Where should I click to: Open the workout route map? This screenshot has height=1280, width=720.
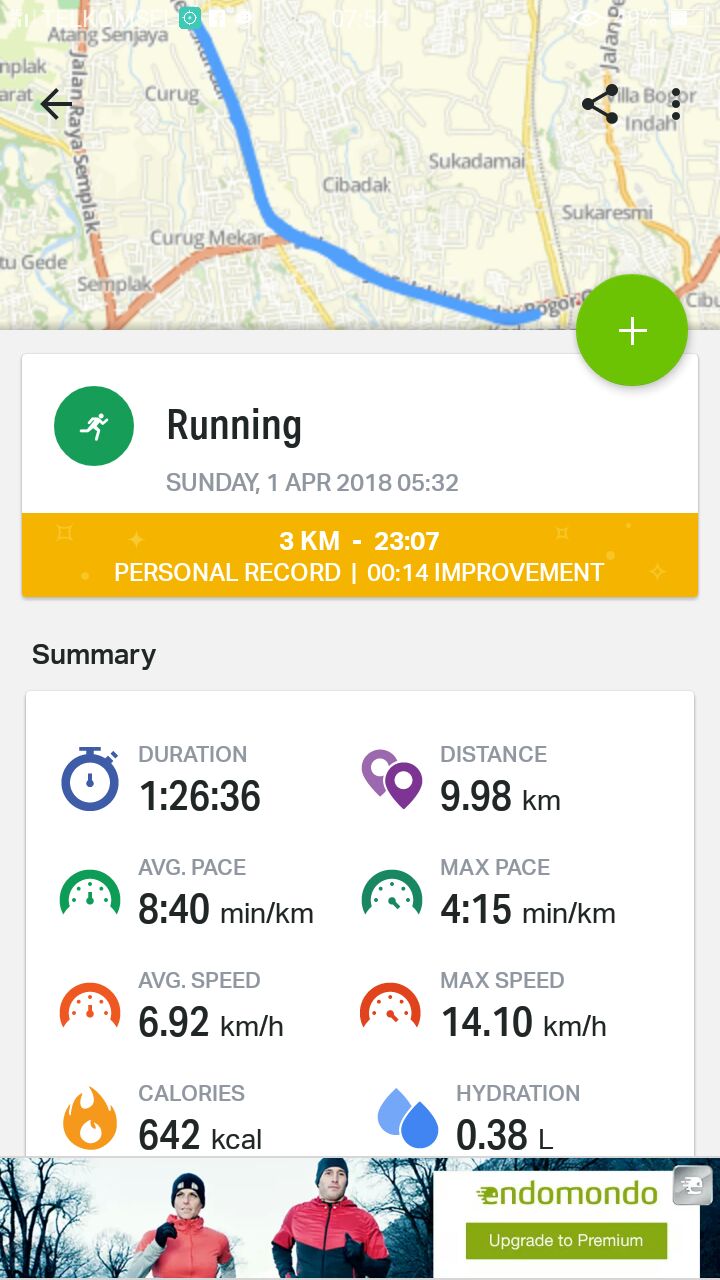(x=360, y=165)
